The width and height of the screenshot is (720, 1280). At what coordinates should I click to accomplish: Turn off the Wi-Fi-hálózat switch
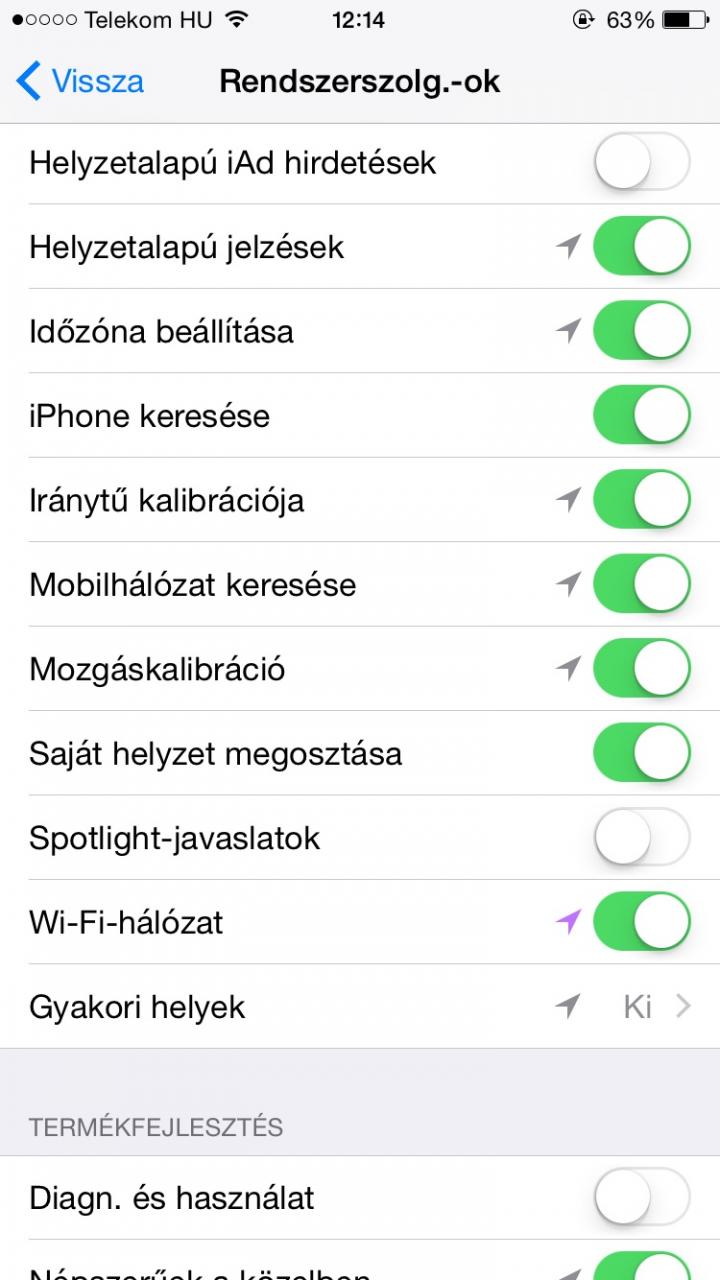[x=642, y=922]
